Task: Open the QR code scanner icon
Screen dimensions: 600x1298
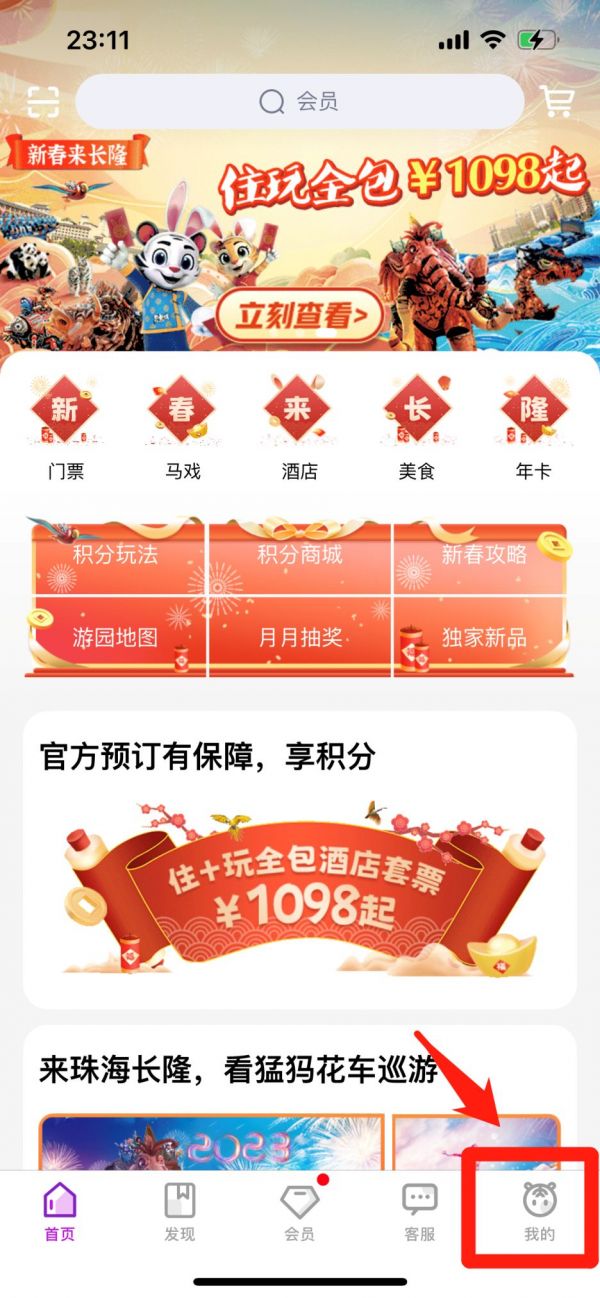Action: click(43, 101)
